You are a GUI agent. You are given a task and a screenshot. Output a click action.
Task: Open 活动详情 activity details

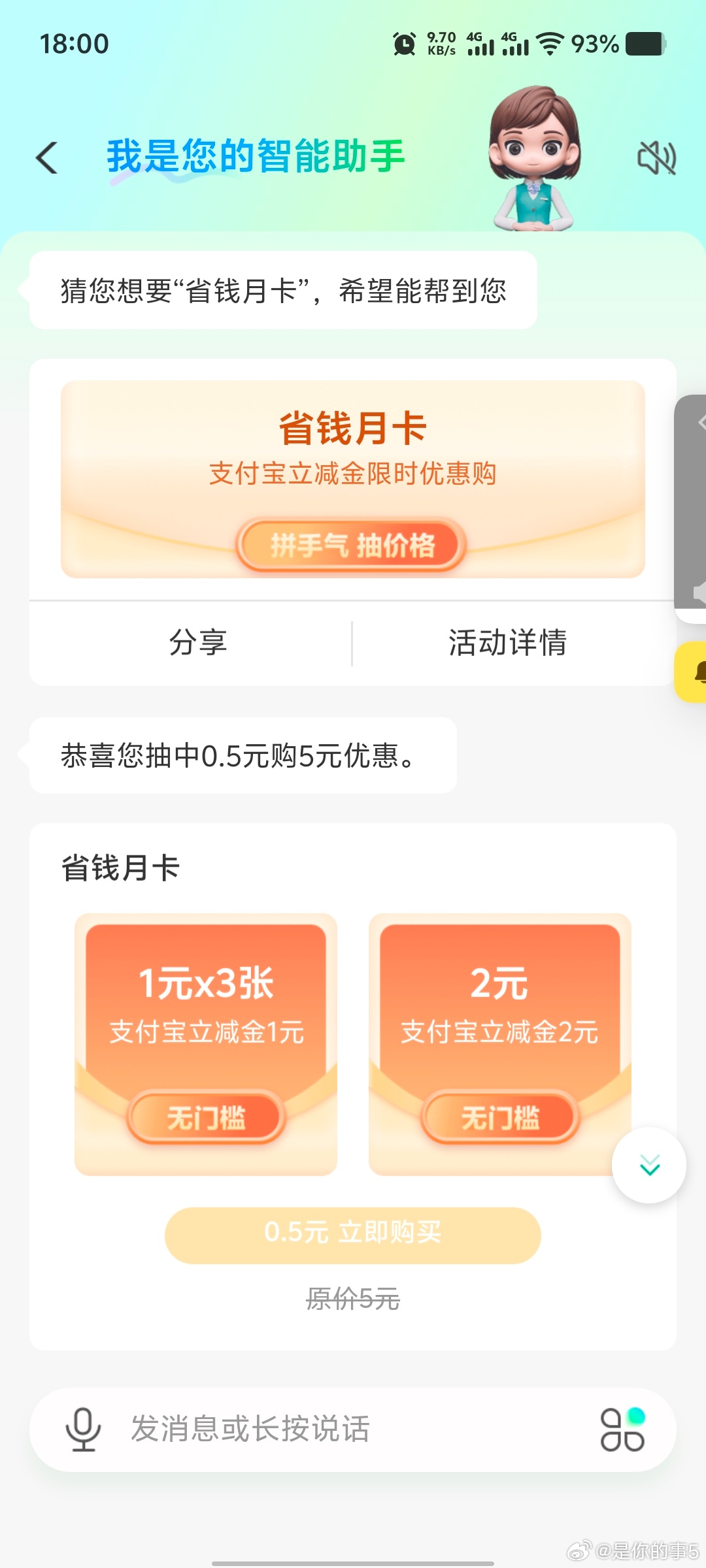[x=507, y=643]
